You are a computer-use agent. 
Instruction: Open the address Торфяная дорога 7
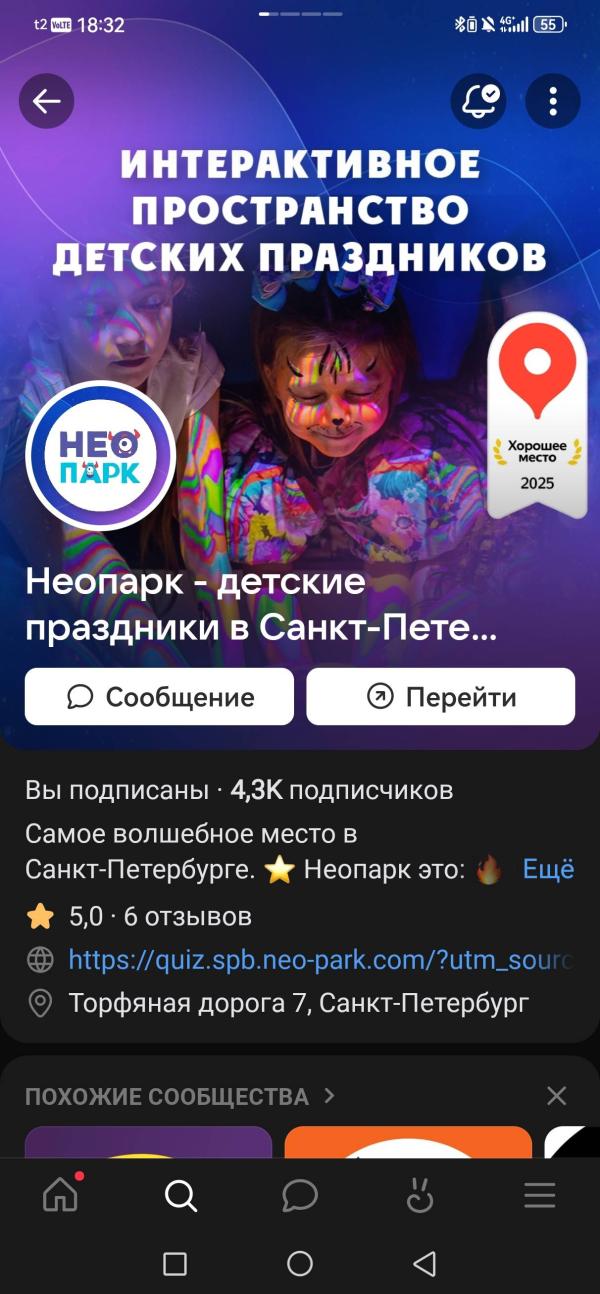pos(298,1003)
